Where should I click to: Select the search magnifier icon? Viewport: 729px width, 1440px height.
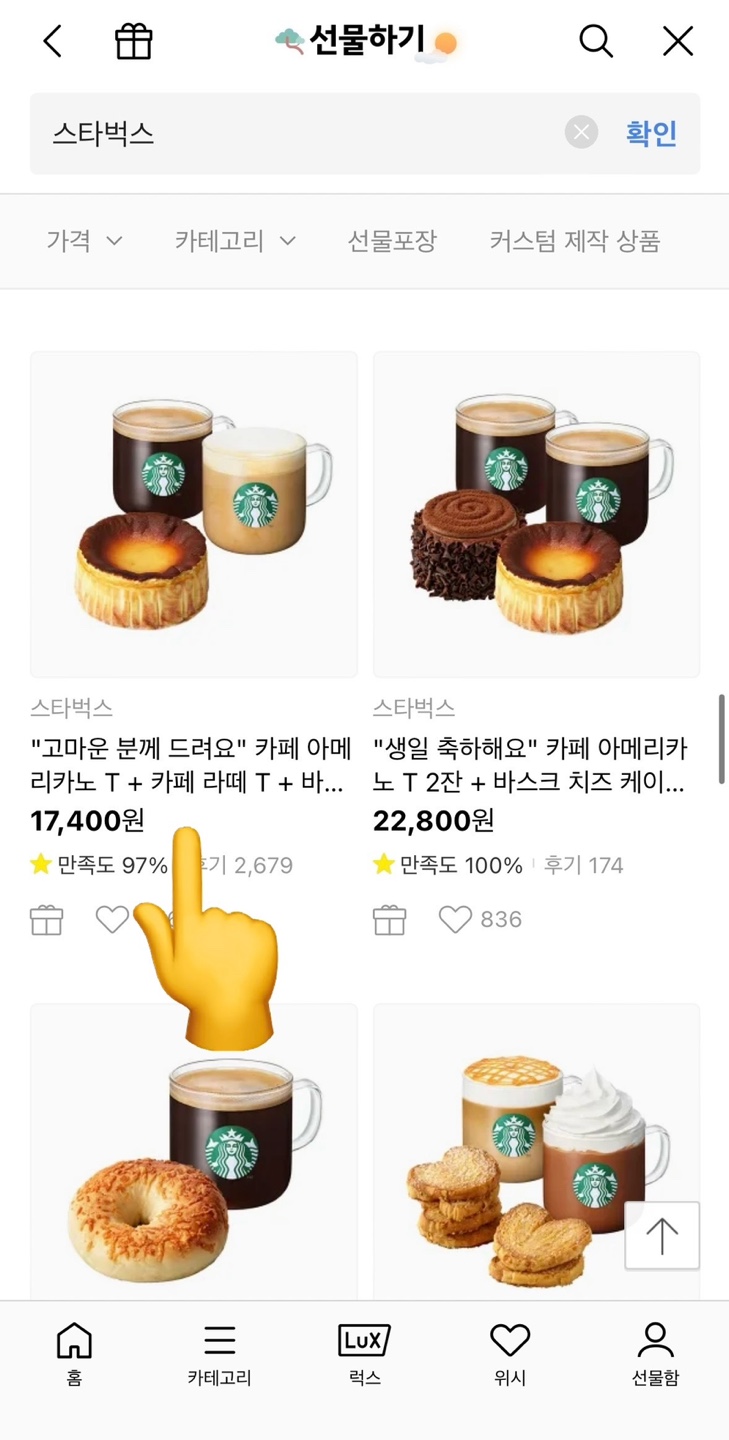(x=596, y=41)
